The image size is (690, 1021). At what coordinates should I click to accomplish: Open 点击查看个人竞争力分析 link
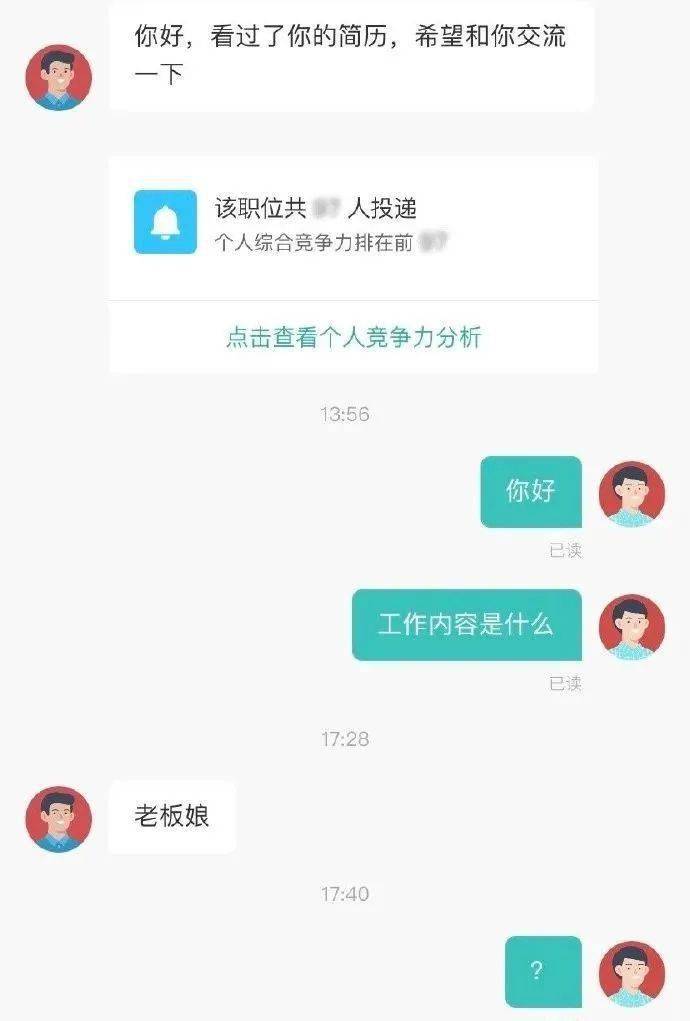point(353,337)
